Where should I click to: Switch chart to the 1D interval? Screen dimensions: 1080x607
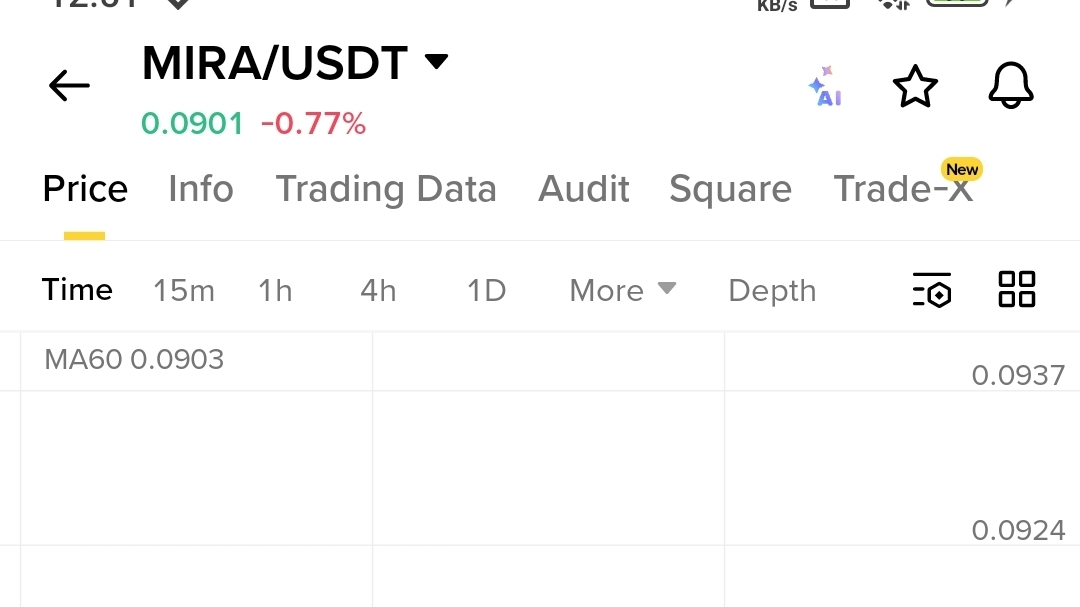tap(486, 291)
